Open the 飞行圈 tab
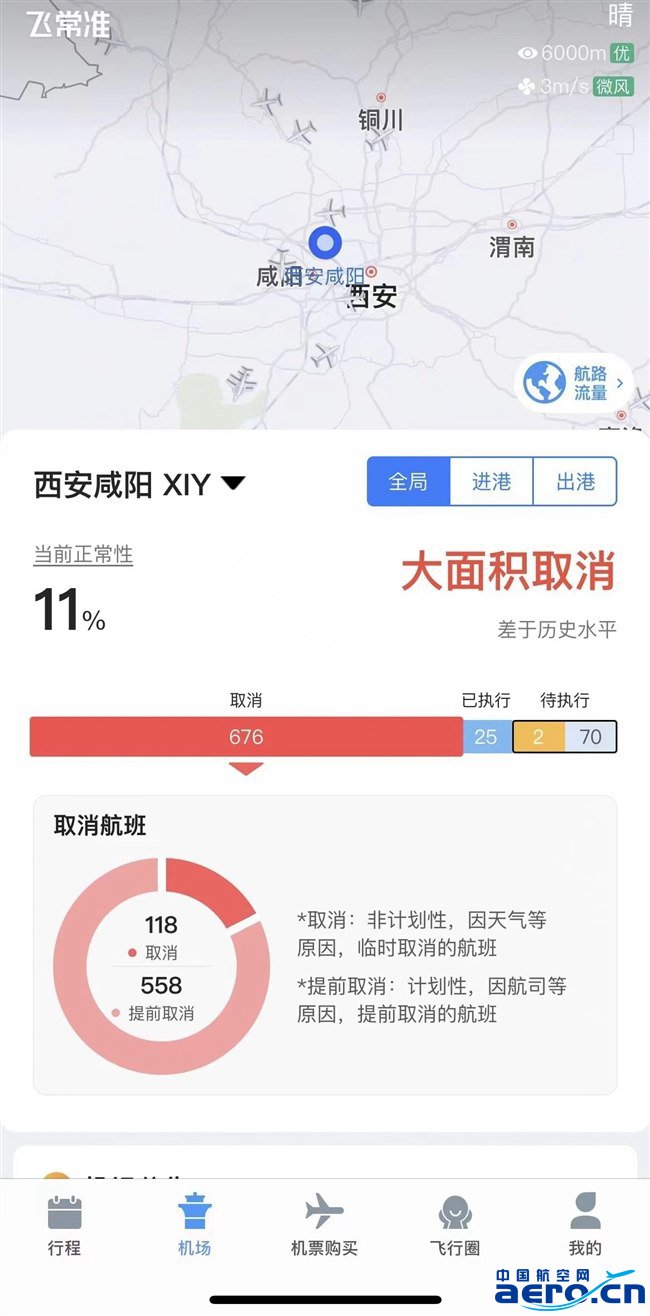650x1316 pixels. 455,1225
